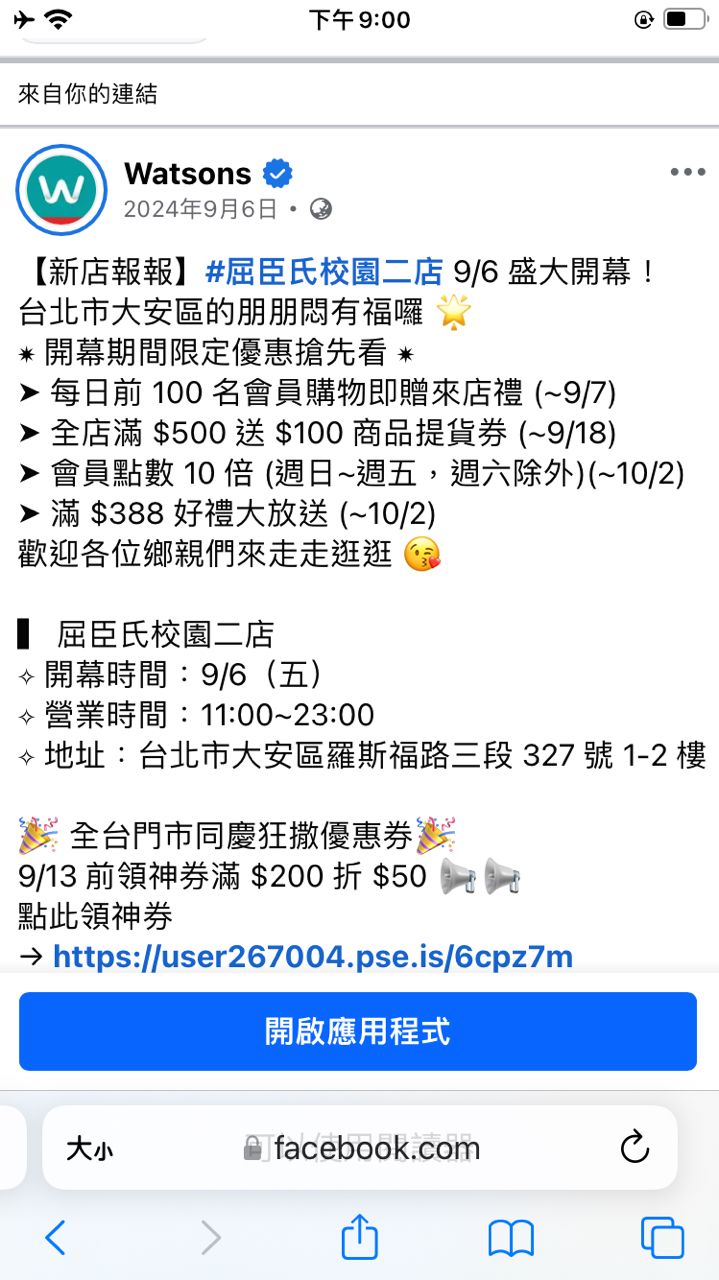The width and height of the screenshot is (719, 1280).
Task: Go back to previous page
Action: click(x=56, y=1238)
